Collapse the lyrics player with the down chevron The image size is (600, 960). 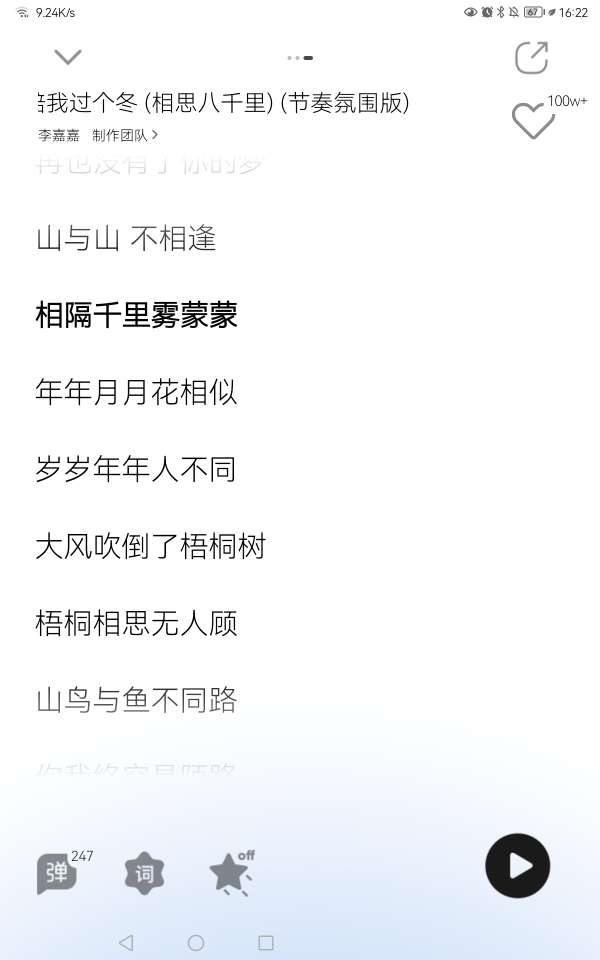coord(67,57)
